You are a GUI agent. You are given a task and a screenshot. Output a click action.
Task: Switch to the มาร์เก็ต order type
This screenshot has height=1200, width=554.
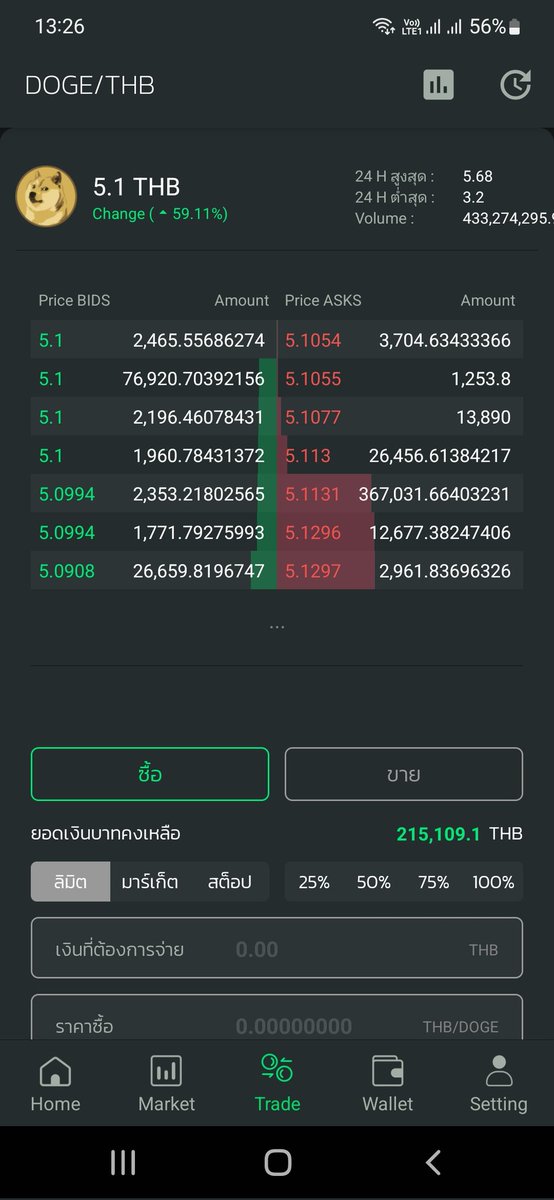150,882
